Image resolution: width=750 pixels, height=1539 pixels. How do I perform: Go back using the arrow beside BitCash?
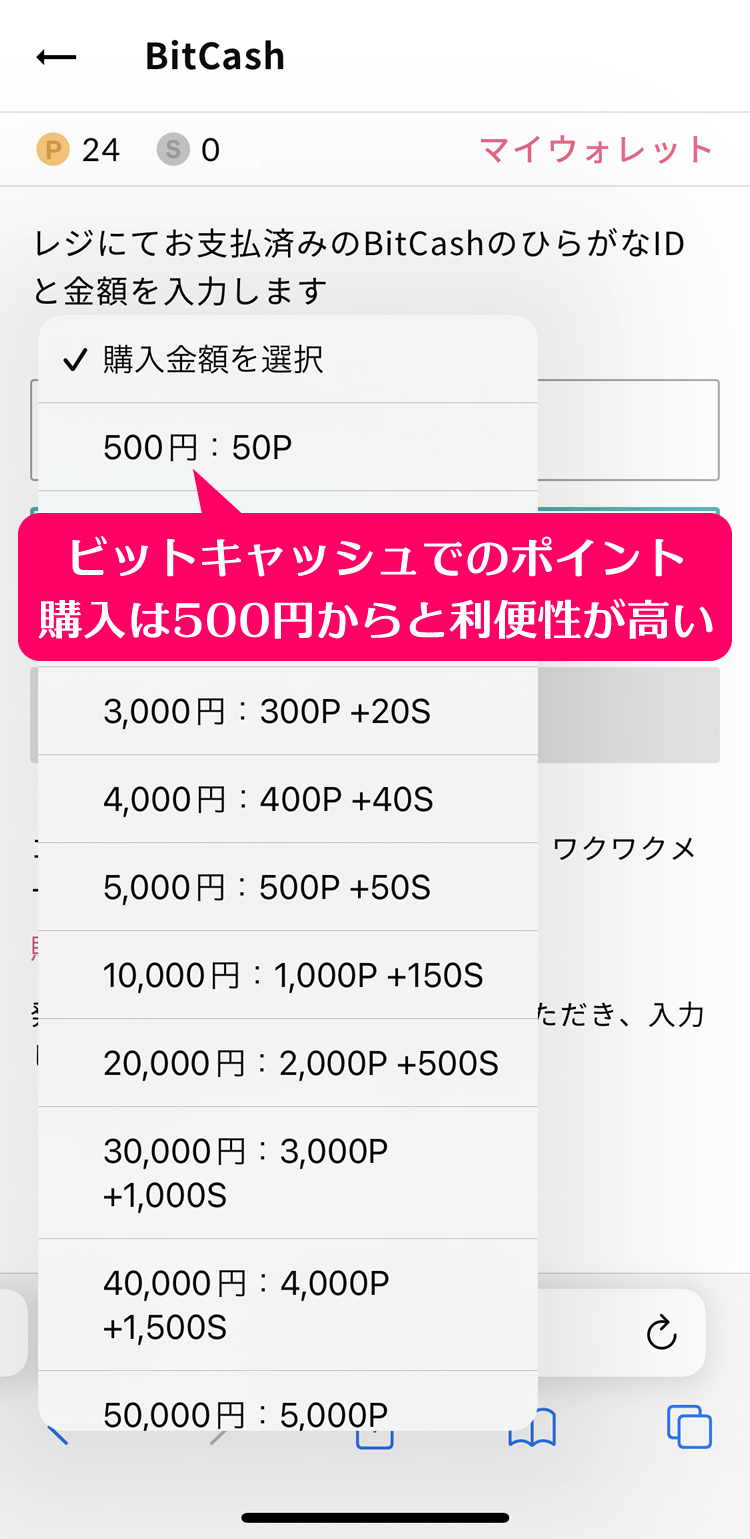point(56,57)
